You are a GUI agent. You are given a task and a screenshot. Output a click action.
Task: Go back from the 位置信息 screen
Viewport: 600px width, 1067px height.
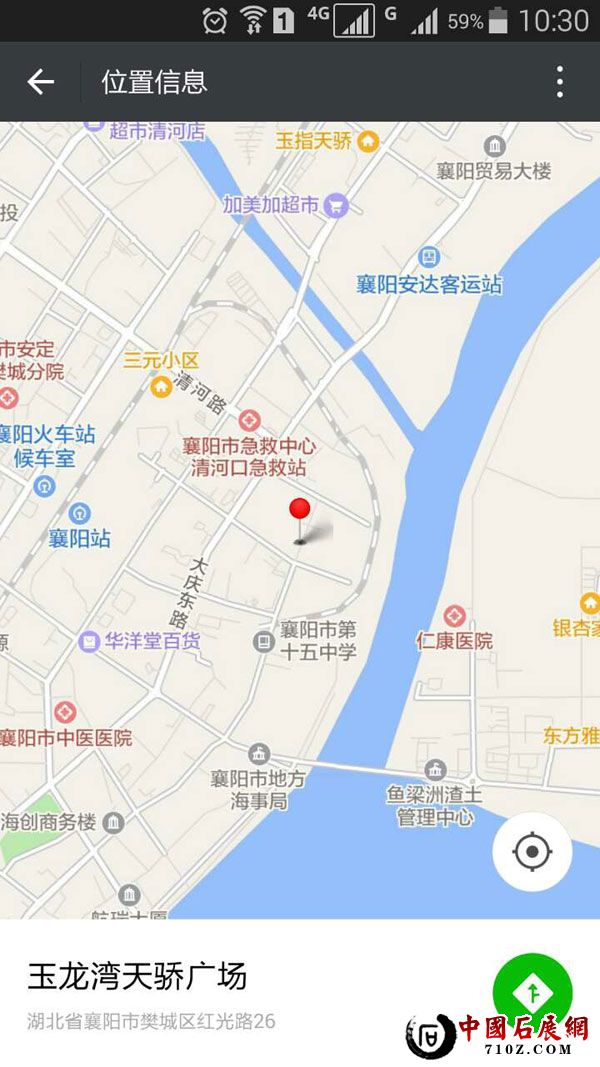pos(41,82)
